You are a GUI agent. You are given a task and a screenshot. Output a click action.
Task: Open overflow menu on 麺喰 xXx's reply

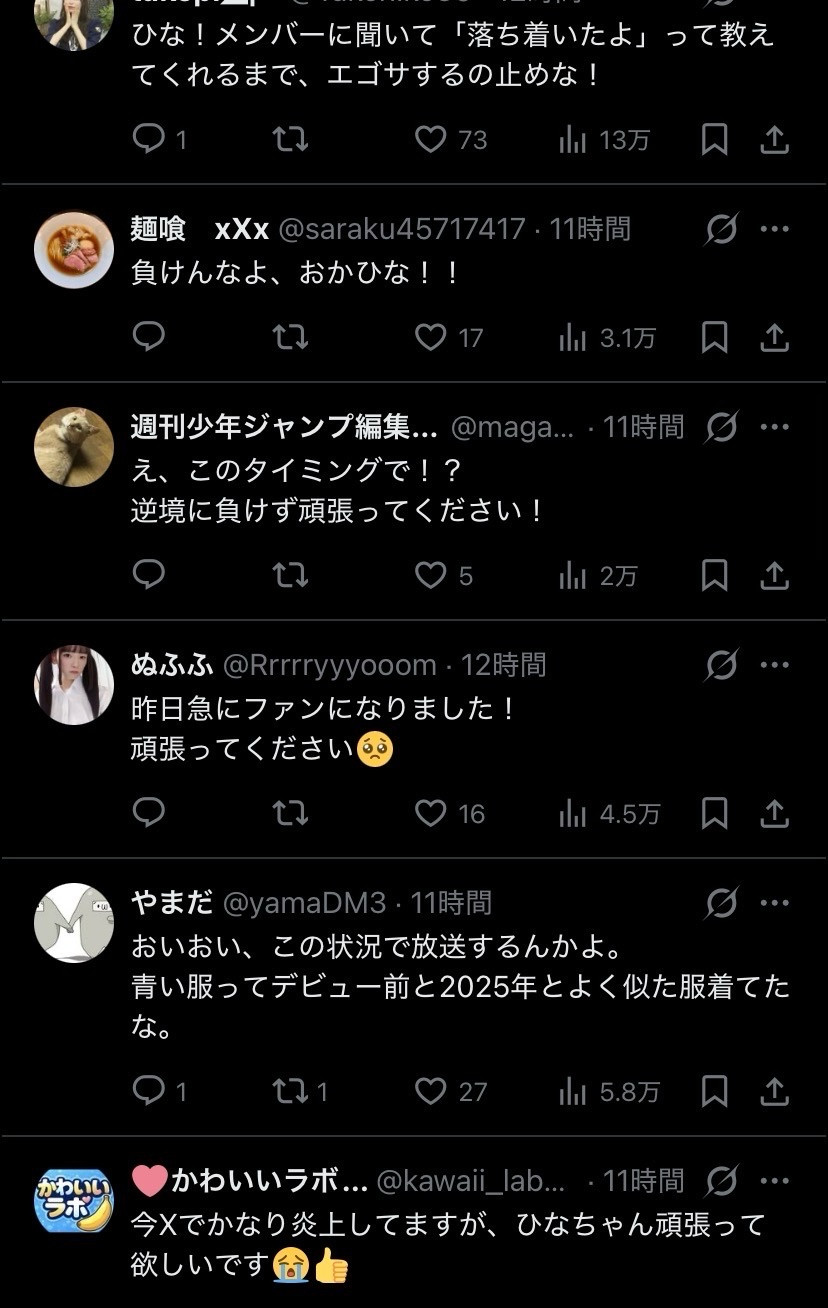(775, 229)
